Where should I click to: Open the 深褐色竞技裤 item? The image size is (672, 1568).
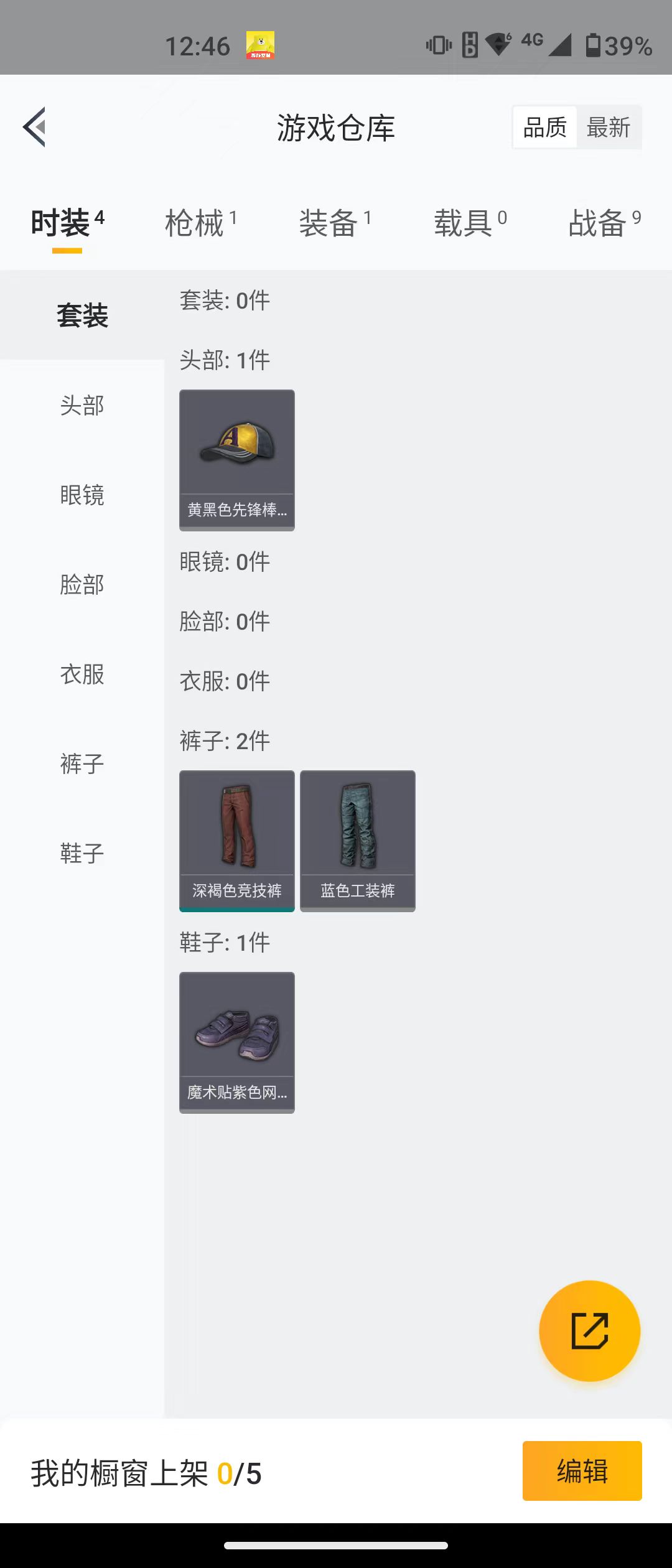pos(237,841)
